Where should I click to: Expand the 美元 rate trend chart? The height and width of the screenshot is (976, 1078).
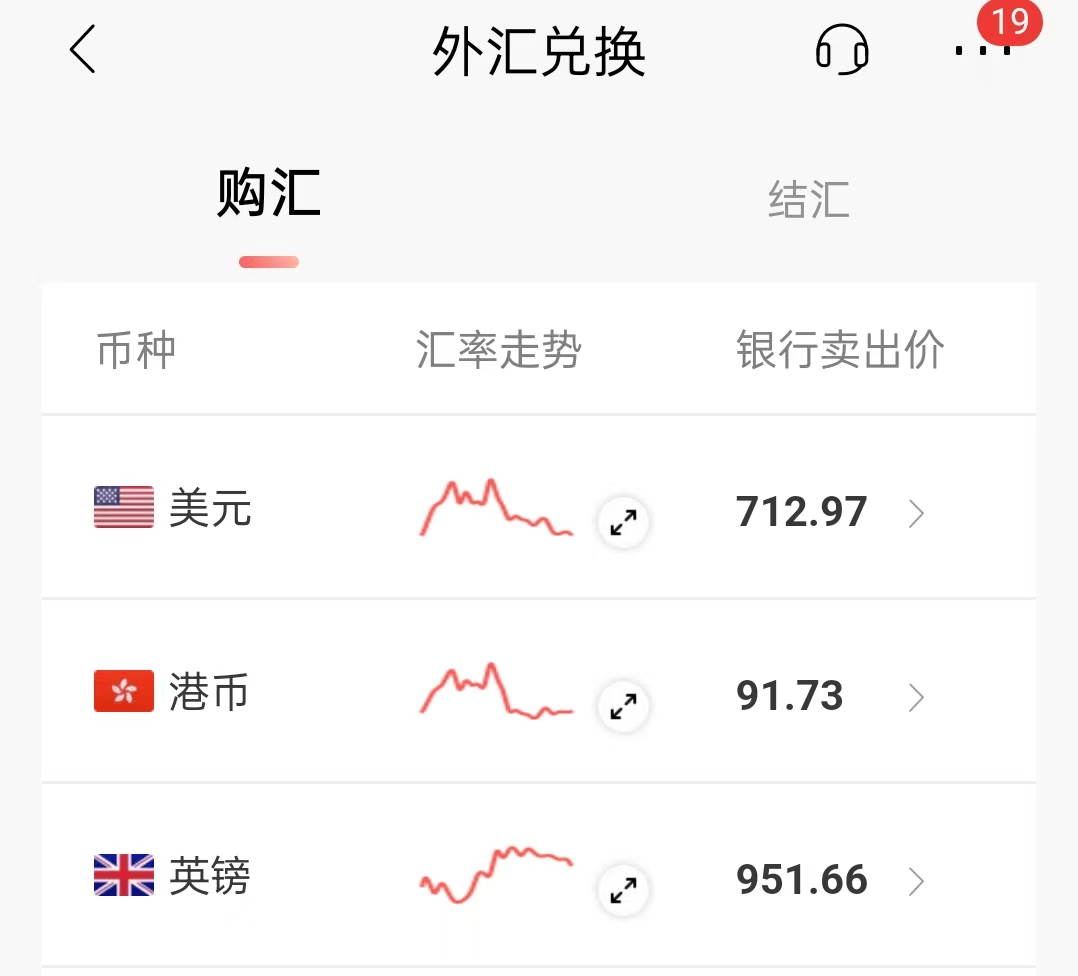(x=624, y=522)
